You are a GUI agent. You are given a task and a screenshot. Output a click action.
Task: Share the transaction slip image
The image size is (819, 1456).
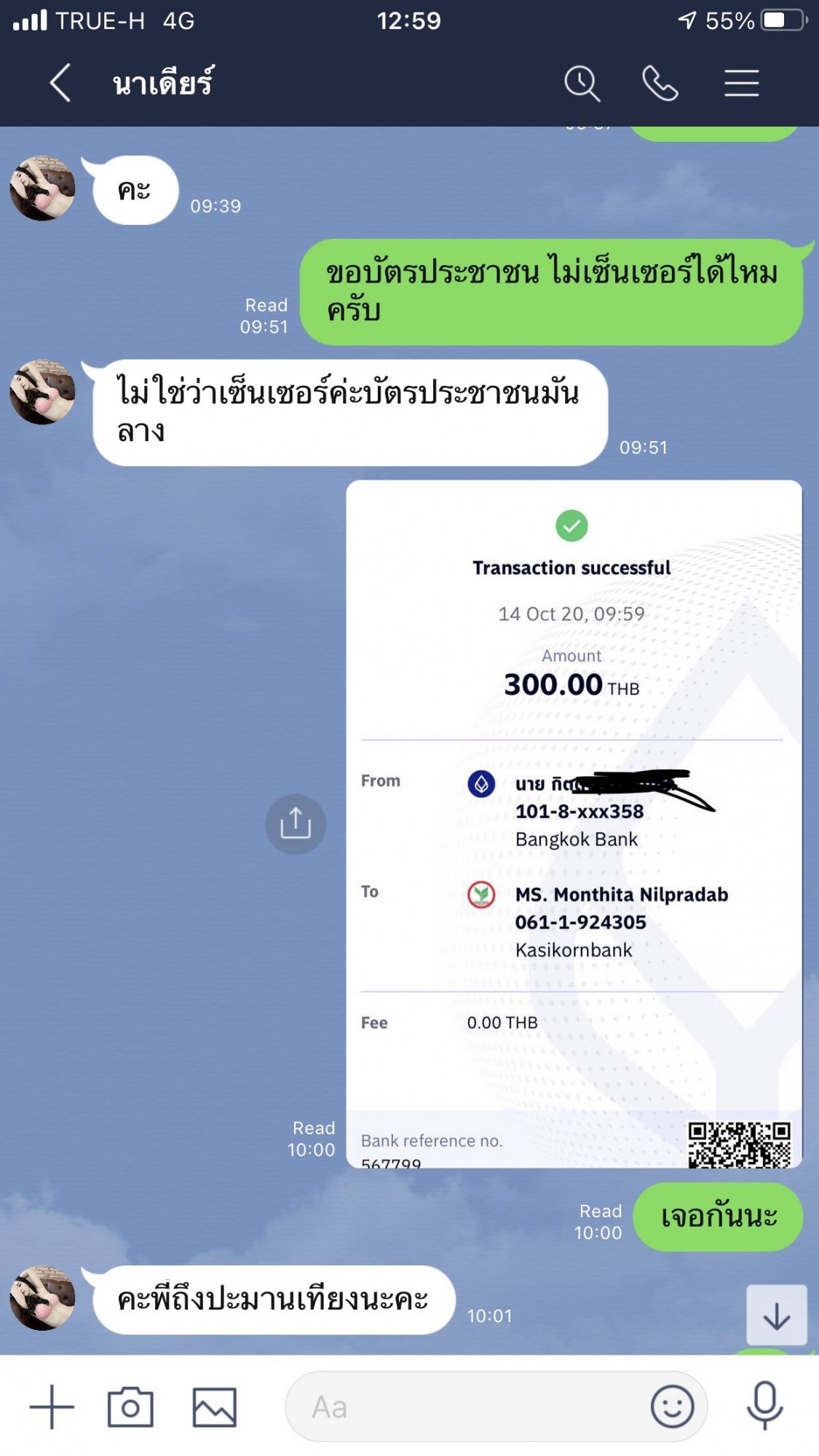(x=296, y=824)
